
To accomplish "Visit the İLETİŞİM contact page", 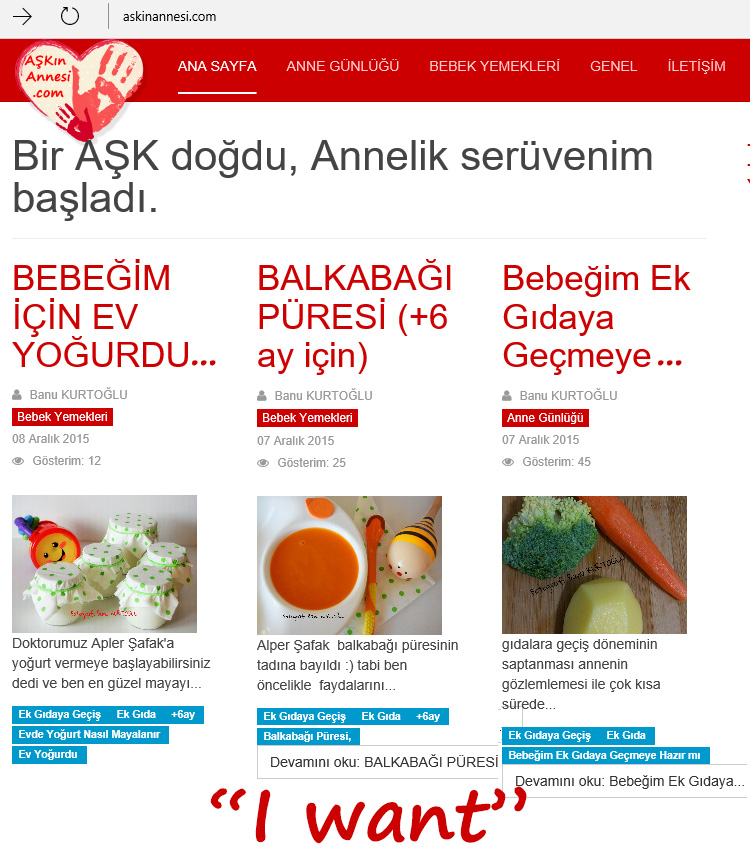I will [x=696, y=66].
